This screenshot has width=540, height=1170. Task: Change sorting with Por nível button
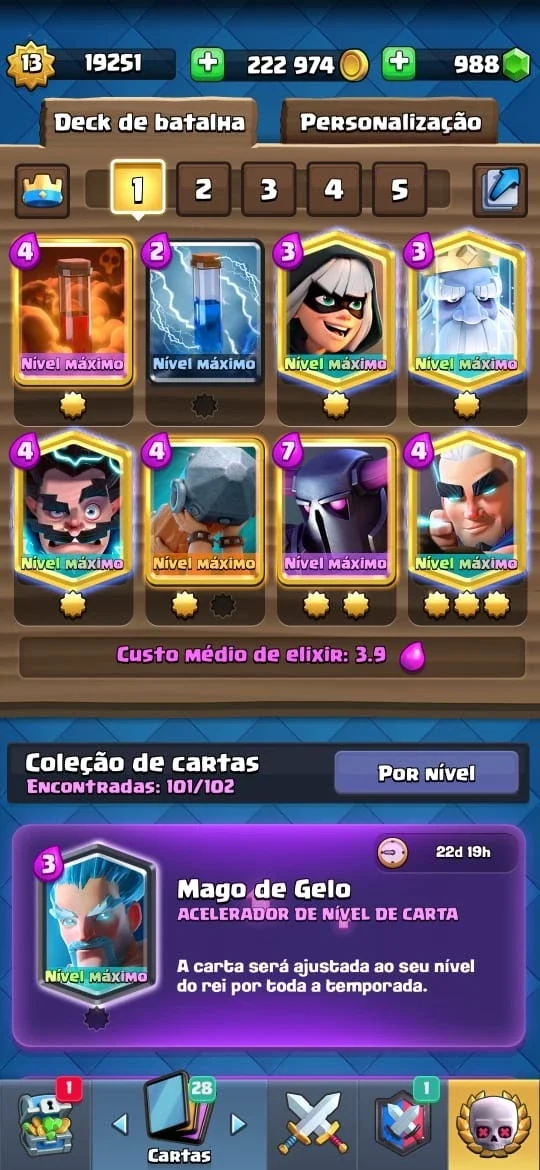pos(426,772)
